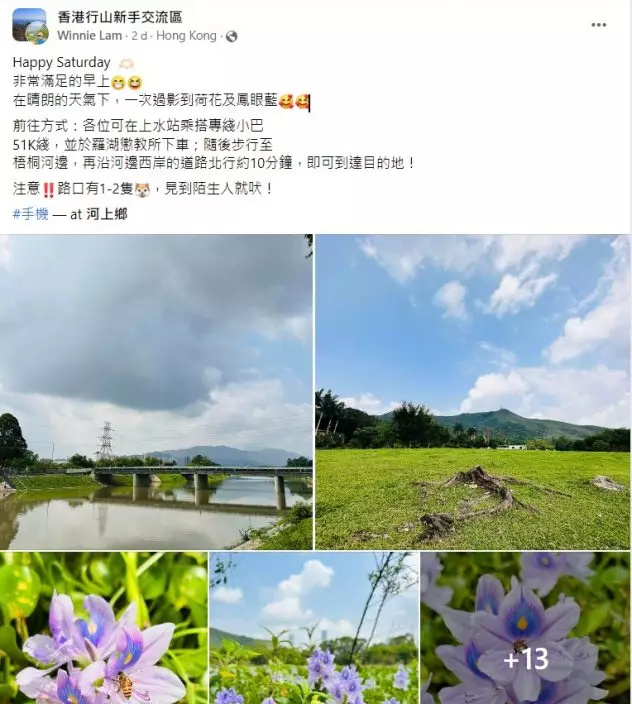
Task: Open the purple flower with bee photo
Action: pyautogui.click(x=103, y=627)
